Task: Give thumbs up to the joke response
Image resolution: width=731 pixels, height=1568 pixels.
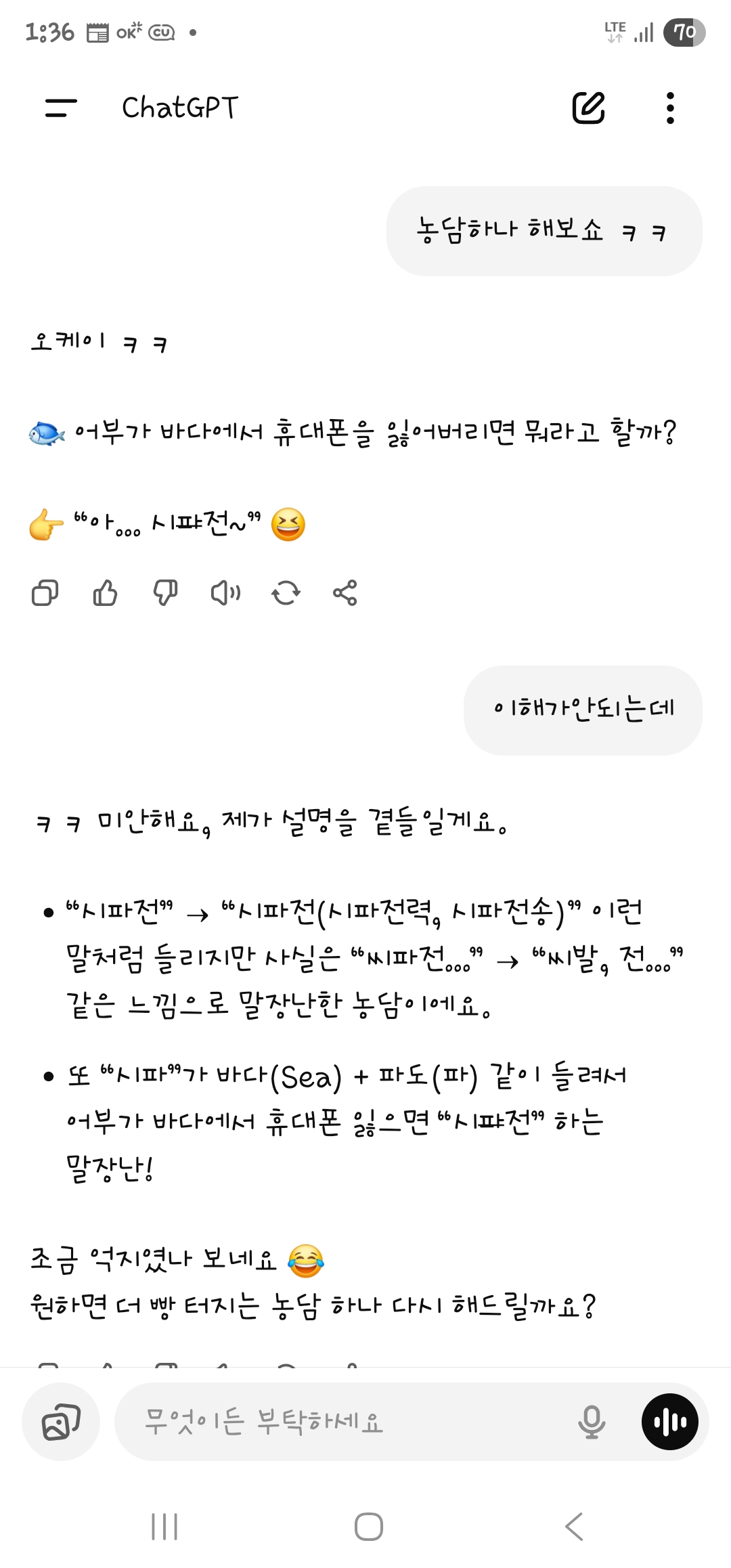Action: 105,593
